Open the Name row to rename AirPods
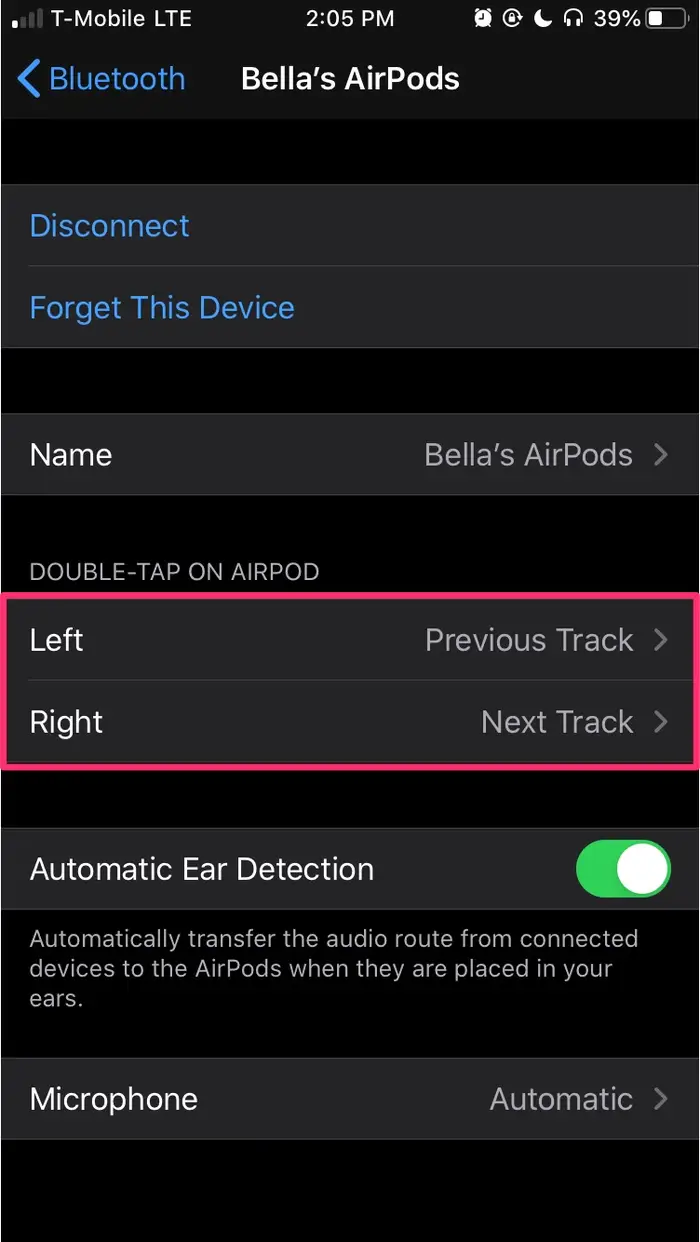 pos(350,455)
